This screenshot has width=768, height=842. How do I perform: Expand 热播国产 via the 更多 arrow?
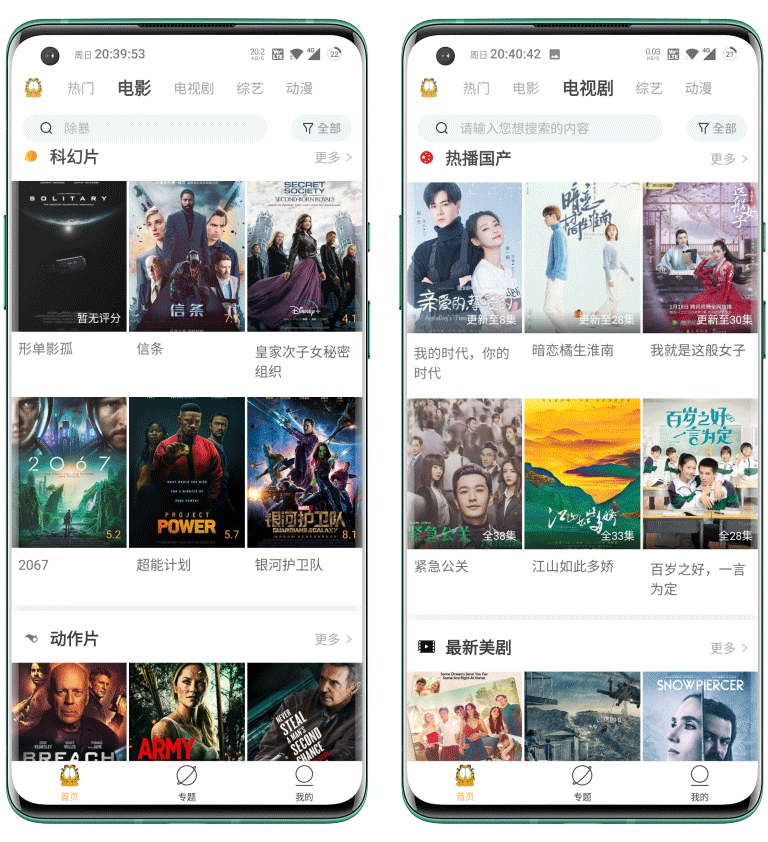(728, 158)
